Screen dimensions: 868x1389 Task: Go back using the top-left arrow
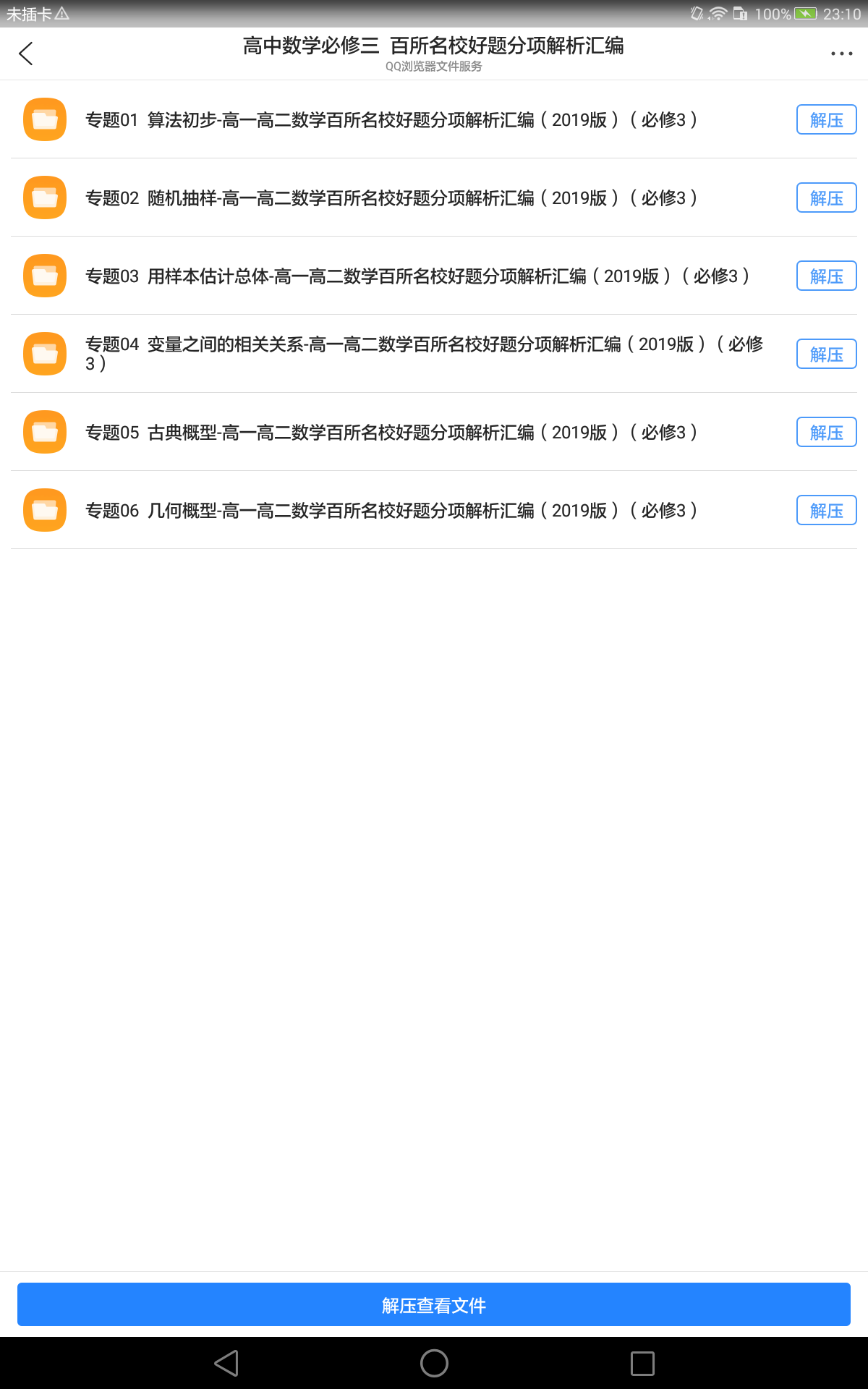[26, 54]
